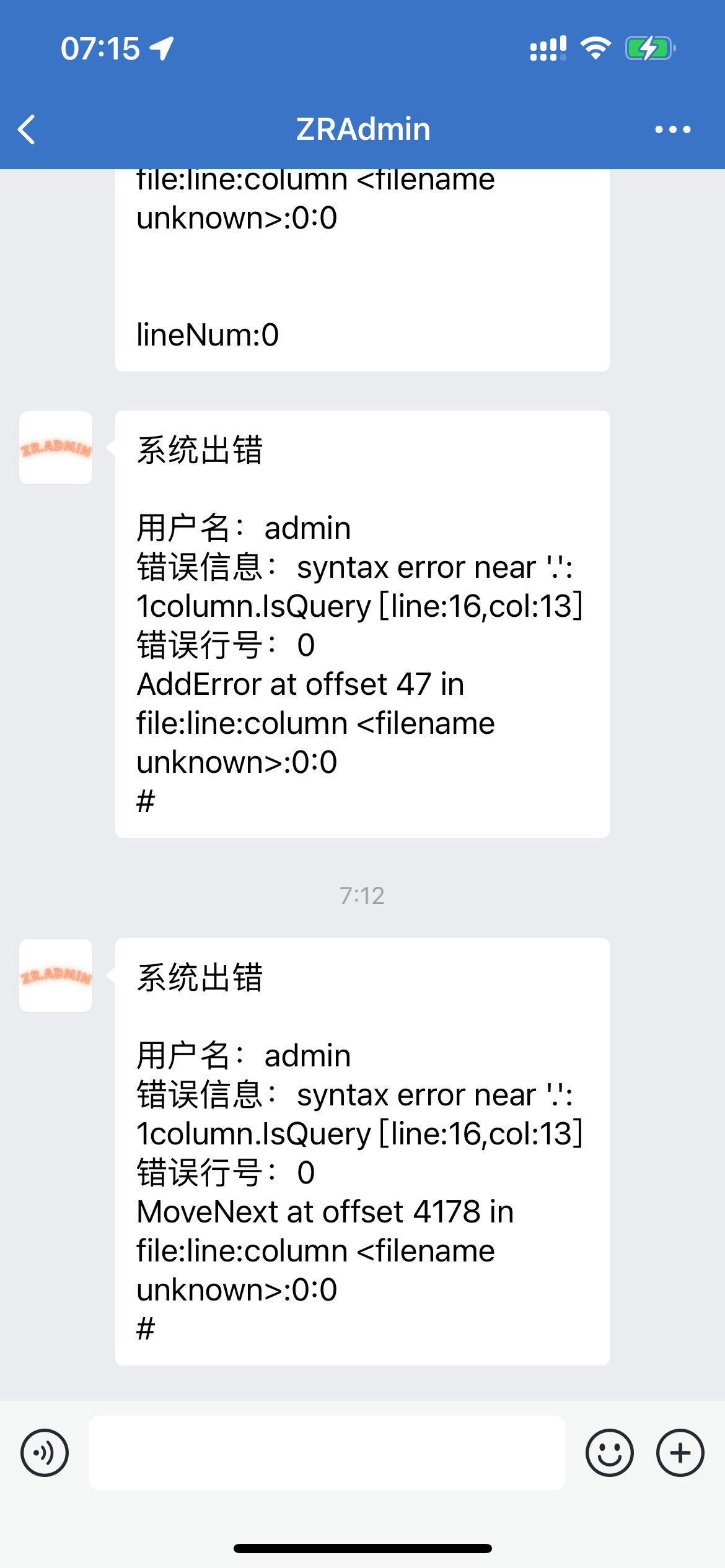
Task: Open ZRAdmin avatar beside the MoveNext message
Action: (56, 975)
